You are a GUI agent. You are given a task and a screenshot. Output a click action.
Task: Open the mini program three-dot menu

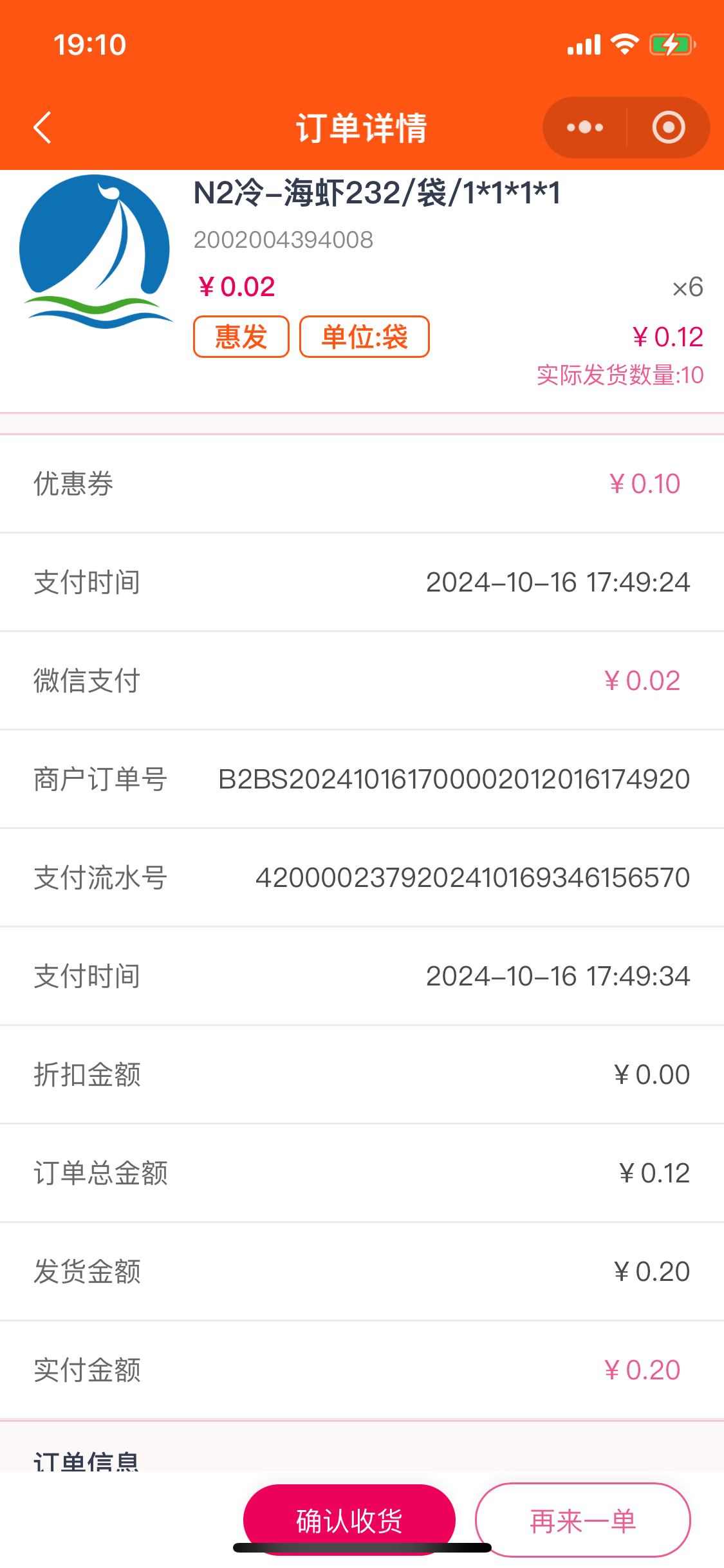(584, 127)
